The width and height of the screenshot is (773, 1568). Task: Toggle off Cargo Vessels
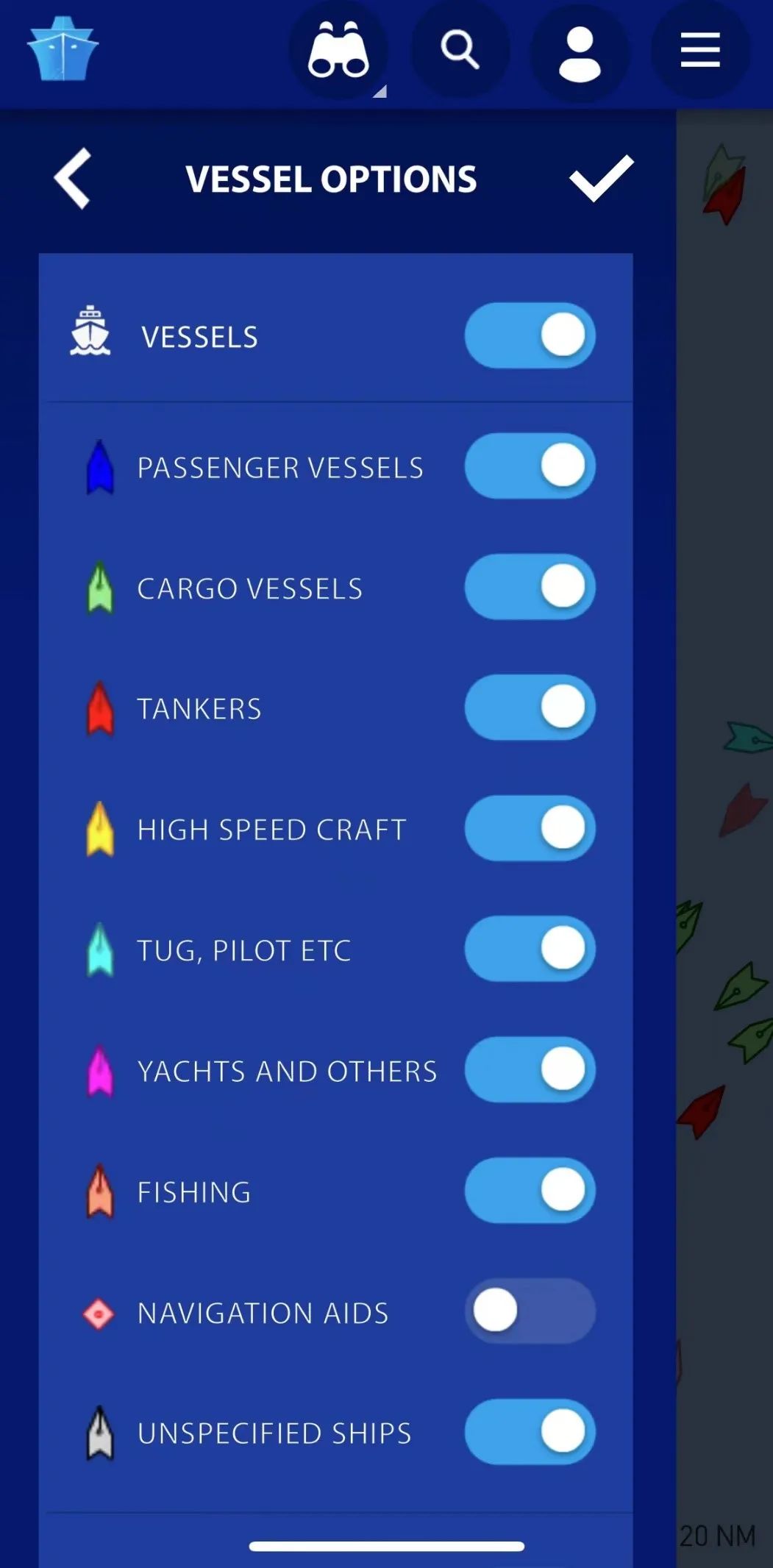(x=530, y=587)
